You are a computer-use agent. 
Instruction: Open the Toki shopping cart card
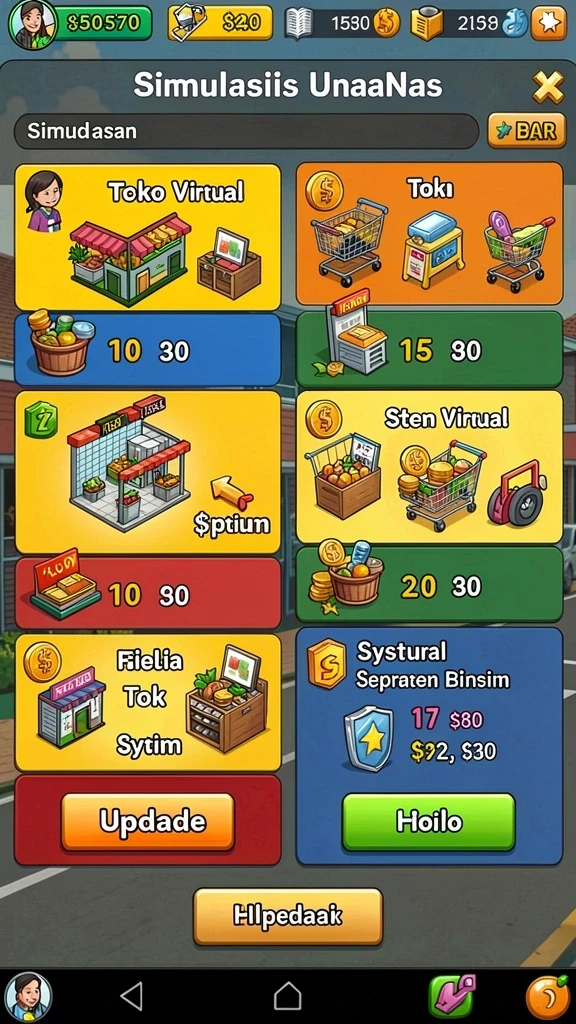pos(429,234)
